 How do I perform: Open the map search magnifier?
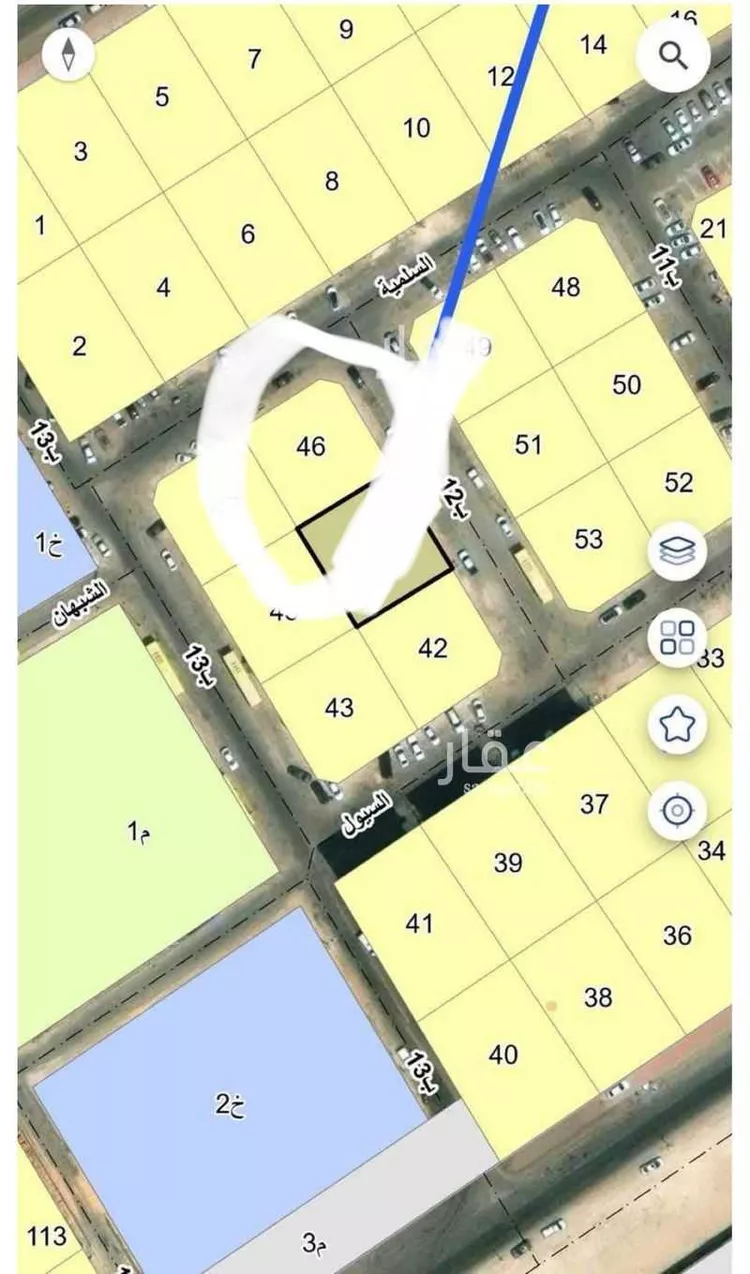click(x=675, y=57)
